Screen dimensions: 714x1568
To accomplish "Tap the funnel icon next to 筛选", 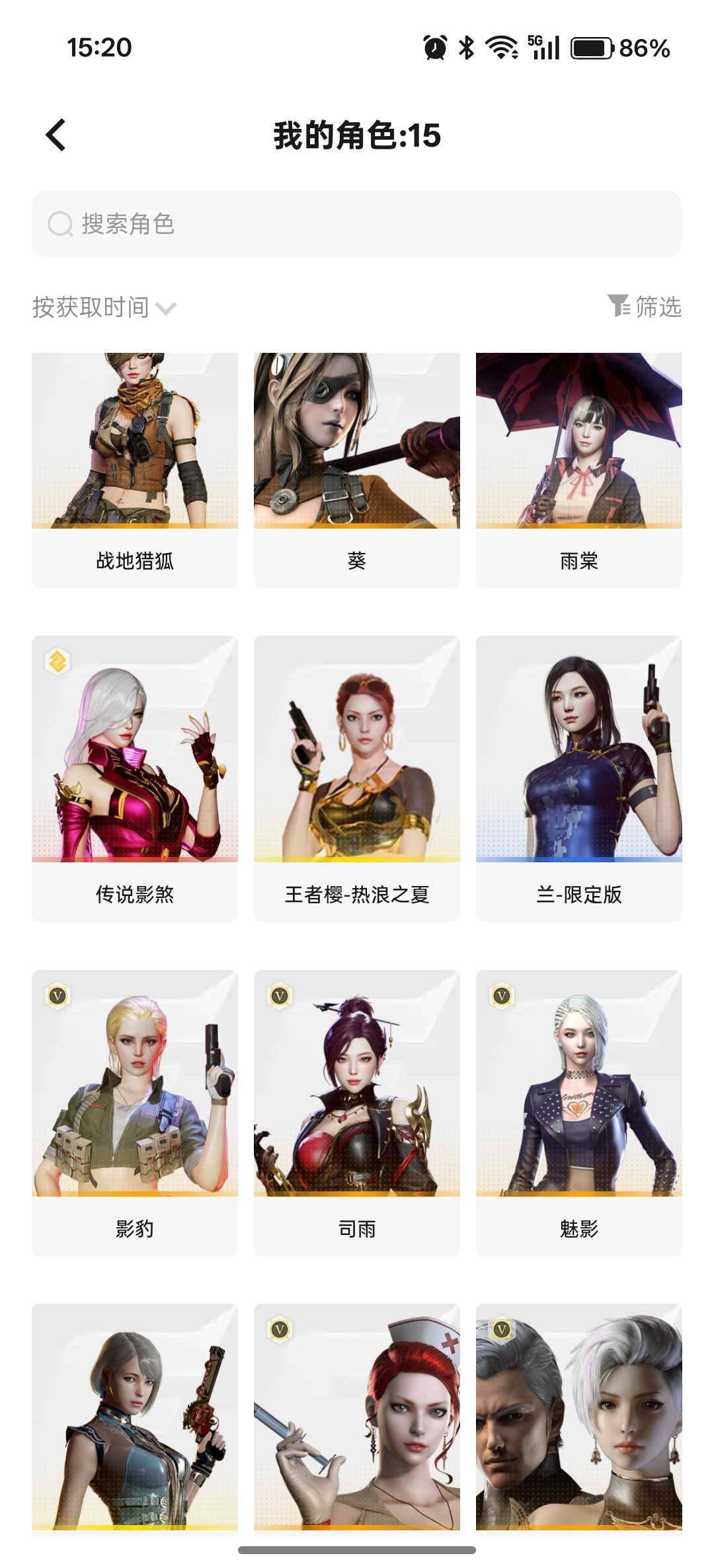I will [619, 305].
